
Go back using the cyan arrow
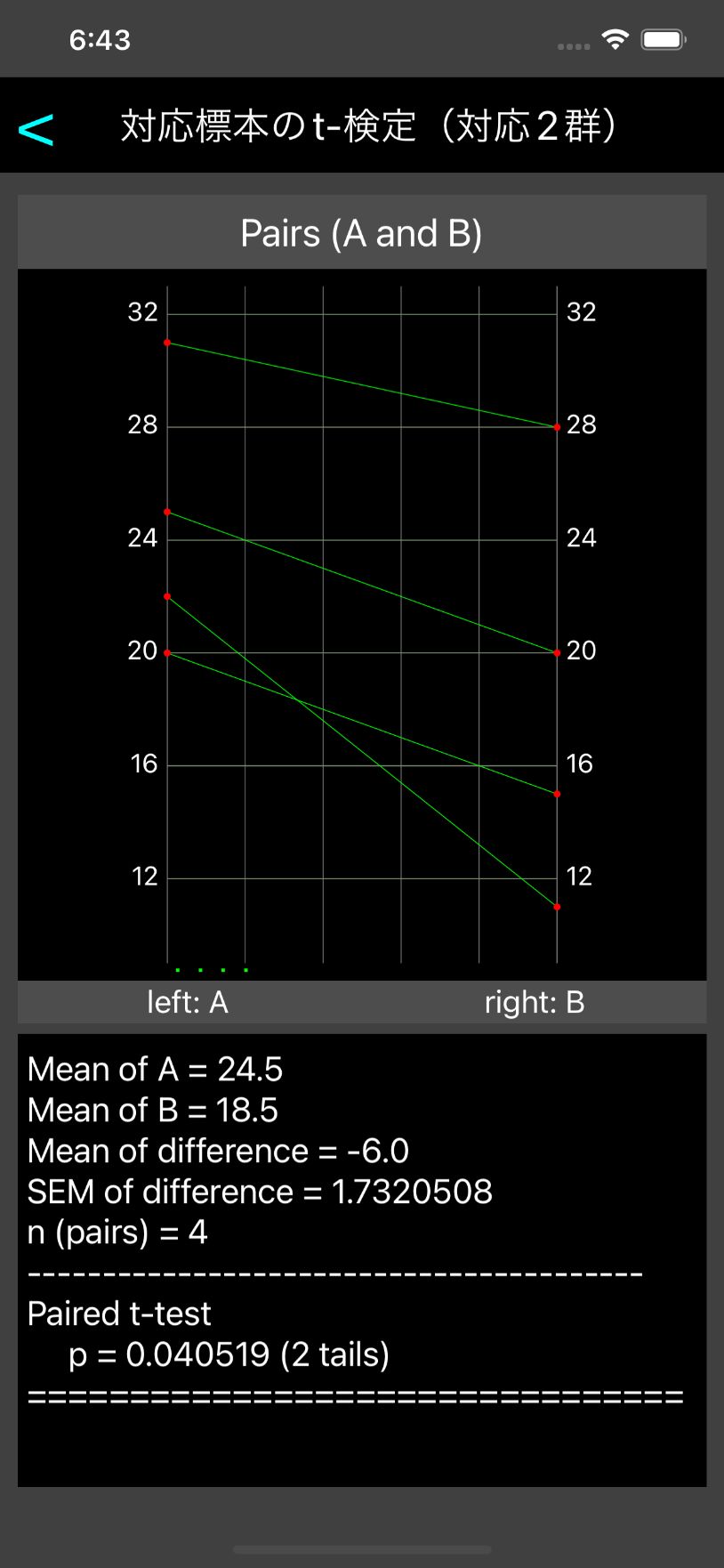[x=36, y=130]
